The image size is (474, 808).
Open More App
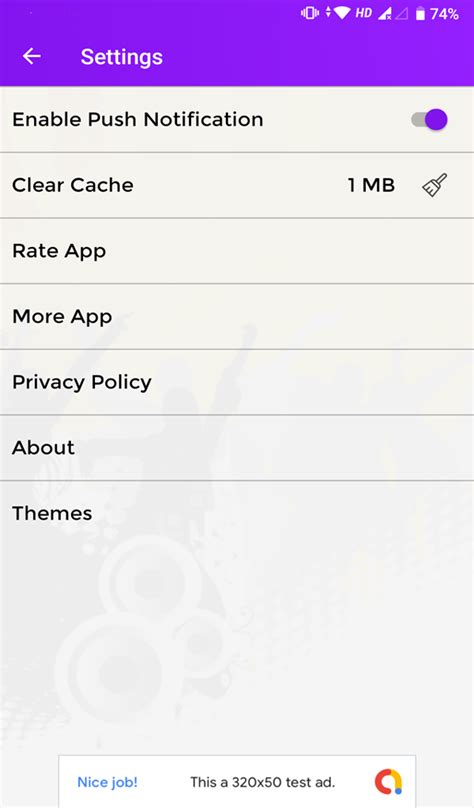coord(237,316)
